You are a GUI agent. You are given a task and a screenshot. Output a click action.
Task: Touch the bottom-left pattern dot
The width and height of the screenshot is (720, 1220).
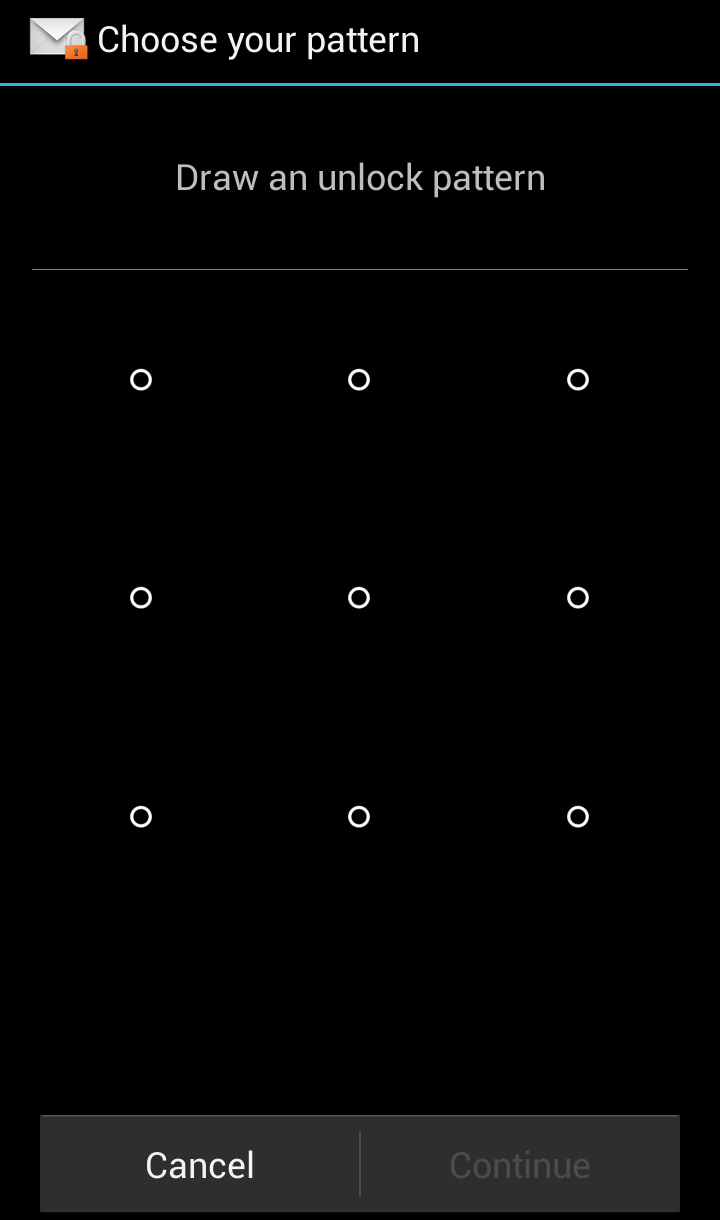tap(141, 817)
